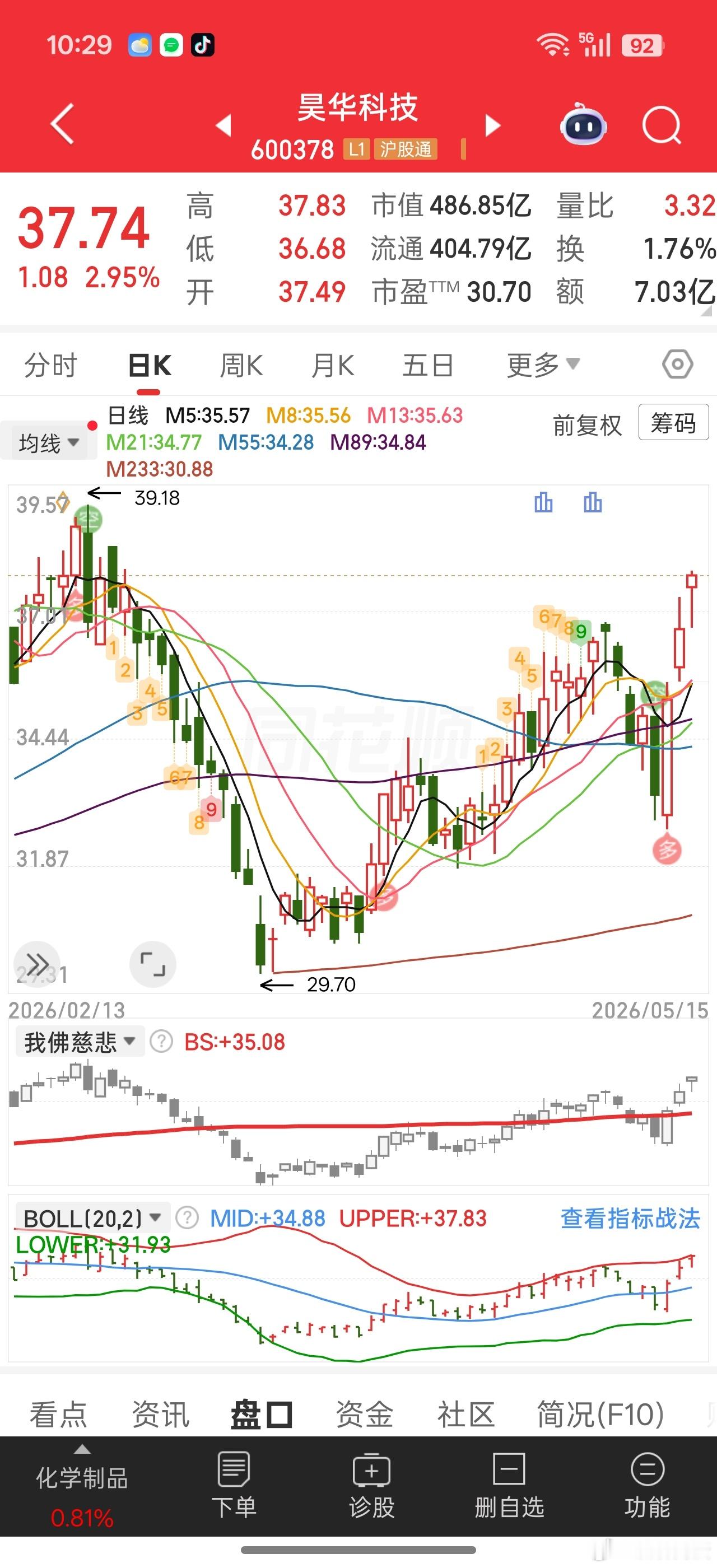Switch to the previous stock with left triangle
Image resolution: width=717 pixels, height=1568 pixels.
pos(224,125)
